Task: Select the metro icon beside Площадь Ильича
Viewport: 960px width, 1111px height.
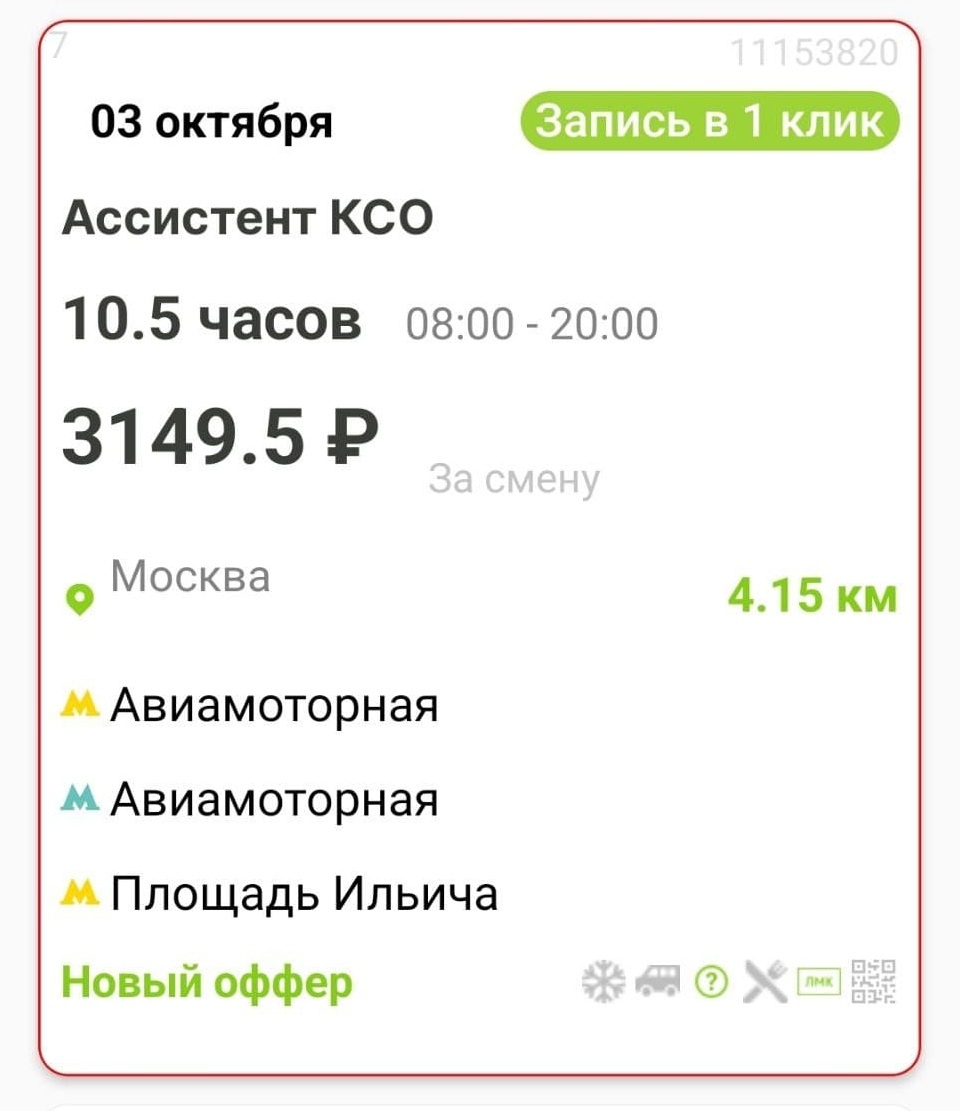Action: pyautogui.click(x=83, y=892)
